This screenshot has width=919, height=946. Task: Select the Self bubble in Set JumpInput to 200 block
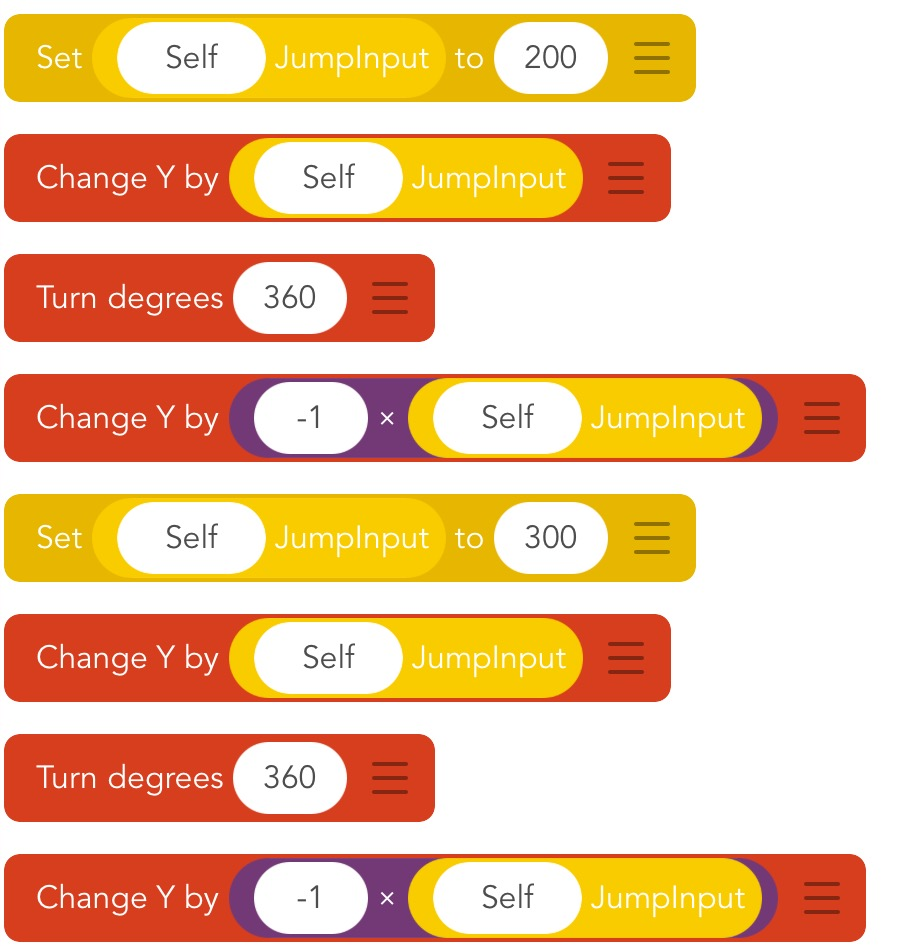click(x=191, y=58)
